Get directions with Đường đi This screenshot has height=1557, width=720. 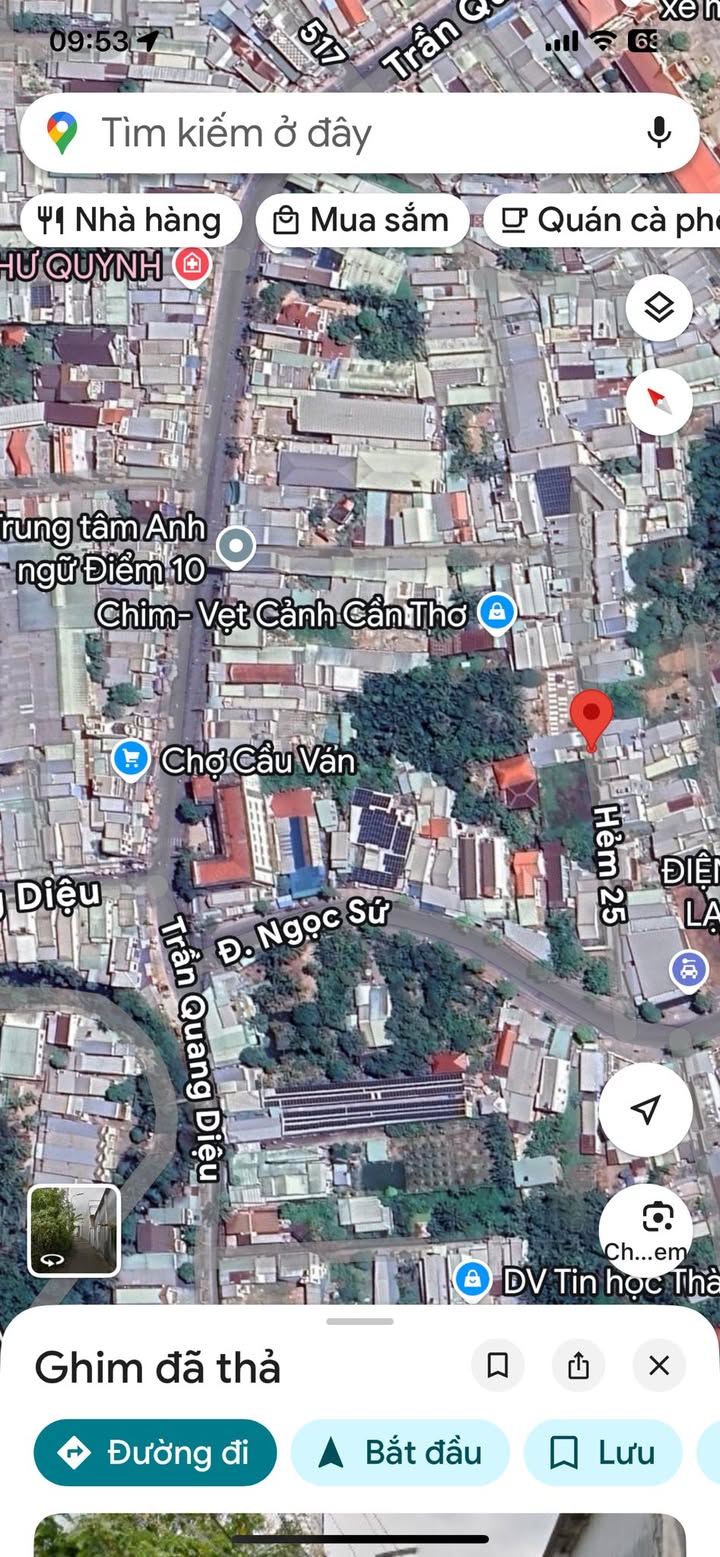point(155,1453)
